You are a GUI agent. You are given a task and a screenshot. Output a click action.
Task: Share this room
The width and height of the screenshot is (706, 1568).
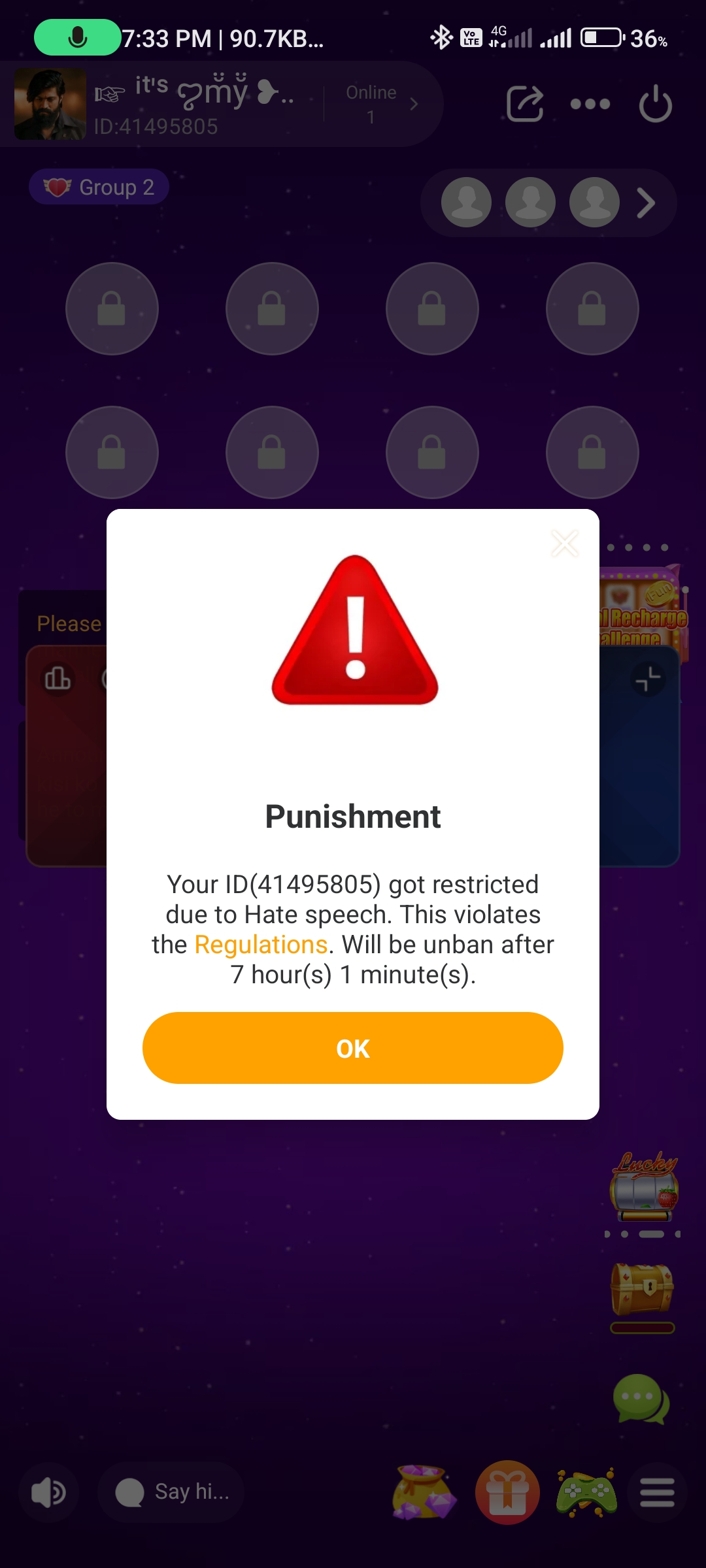click(525, 104)
